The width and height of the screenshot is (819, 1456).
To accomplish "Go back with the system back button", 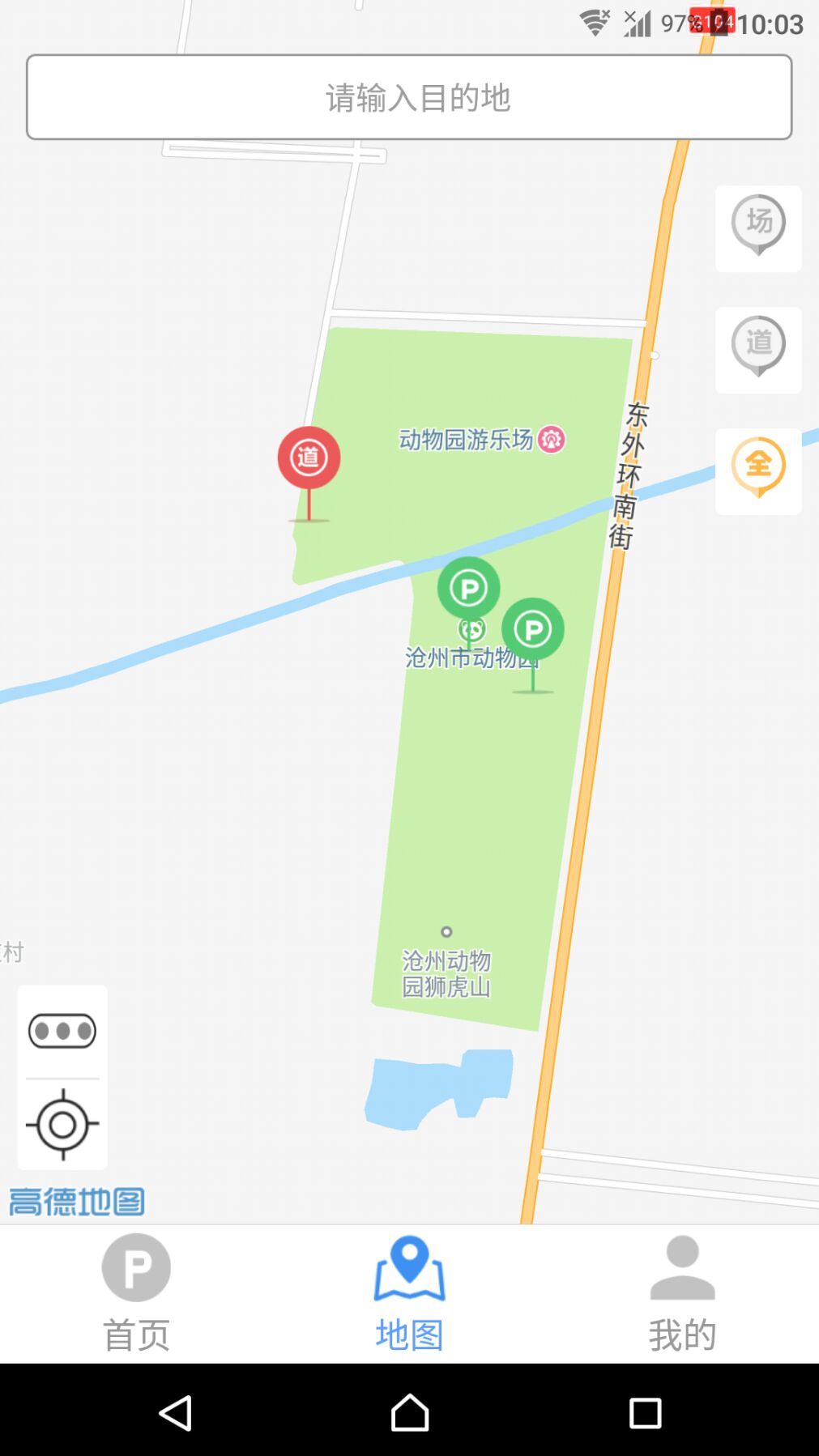I will (175, 1412).
